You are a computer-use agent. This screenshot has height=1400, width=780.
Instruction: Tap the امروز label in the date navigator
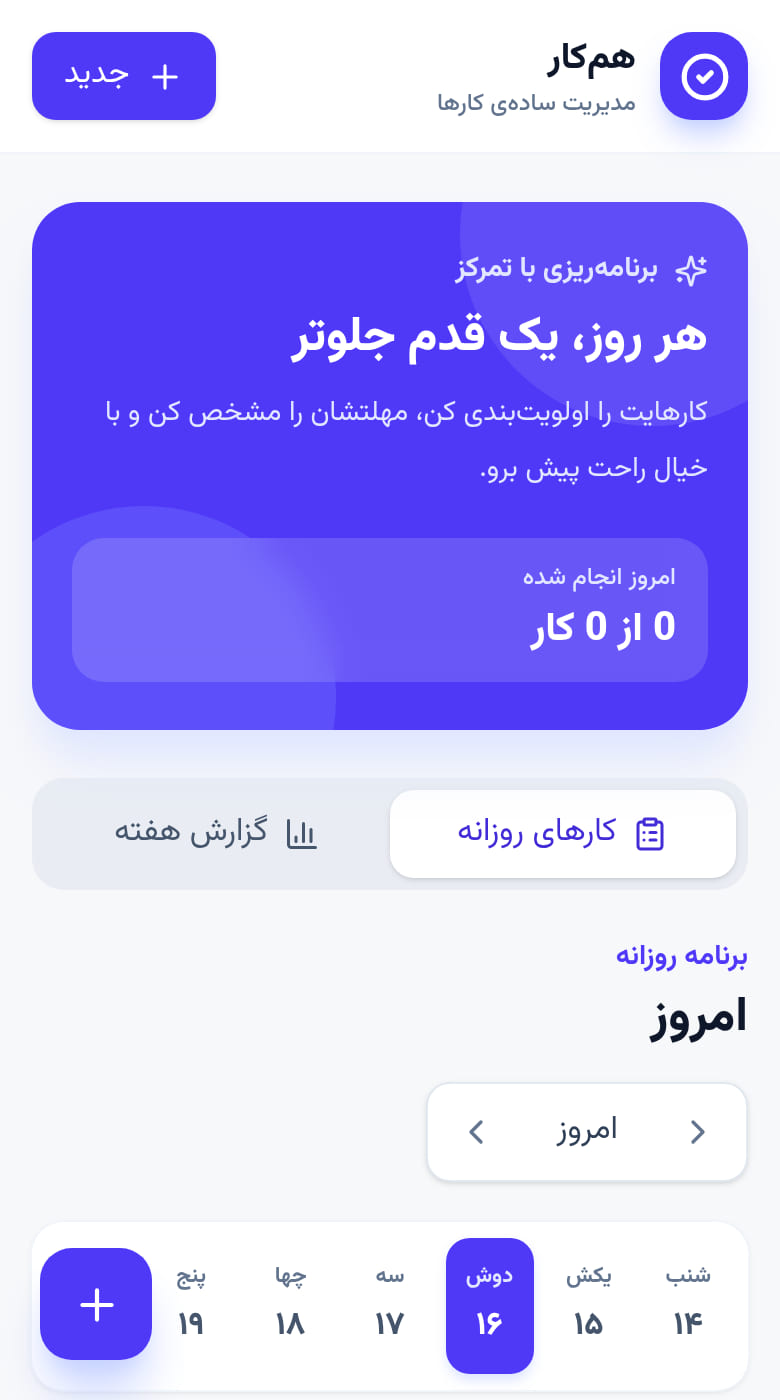(587, 1131)
